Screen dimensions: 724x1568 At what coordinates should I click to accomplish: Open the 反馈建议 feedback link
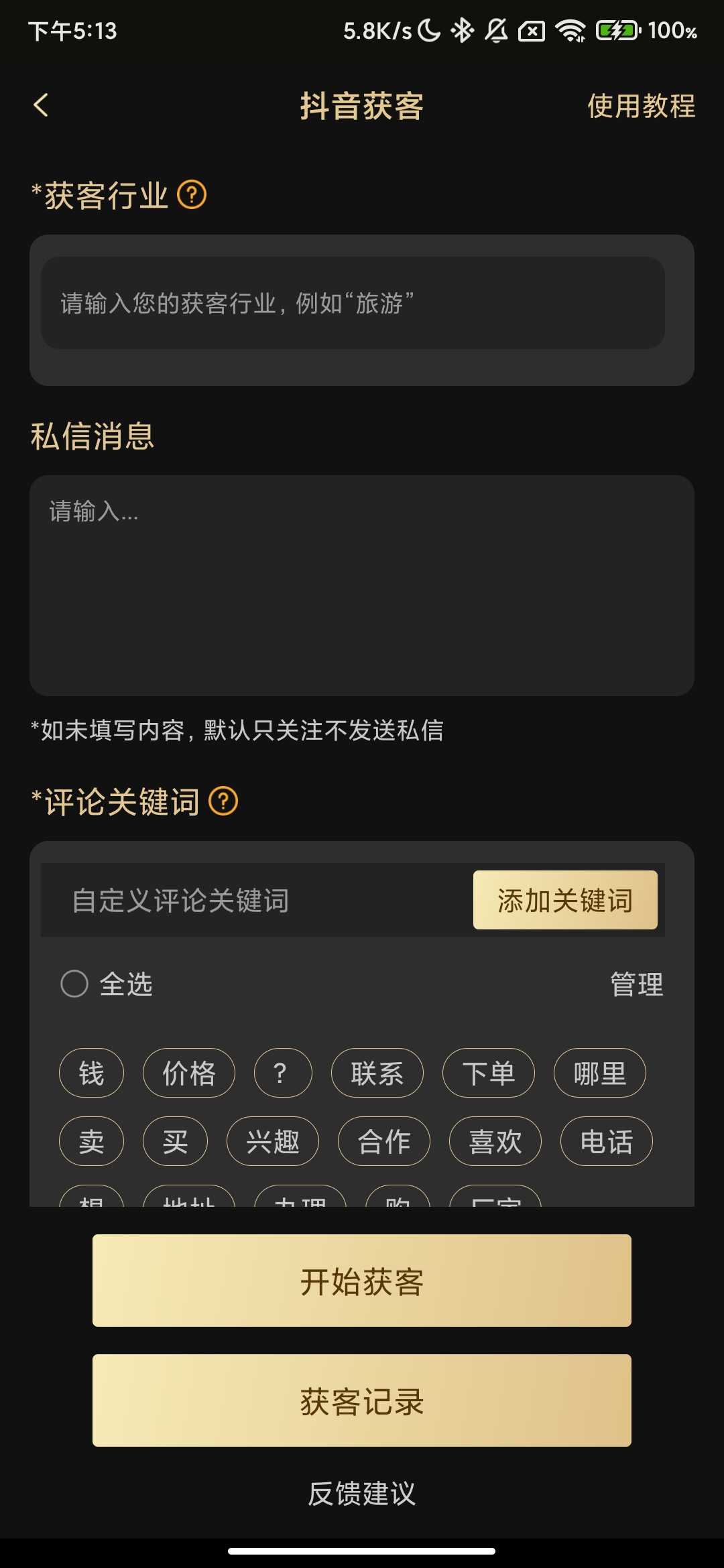pyautogui.click(x=362, y=1492)
